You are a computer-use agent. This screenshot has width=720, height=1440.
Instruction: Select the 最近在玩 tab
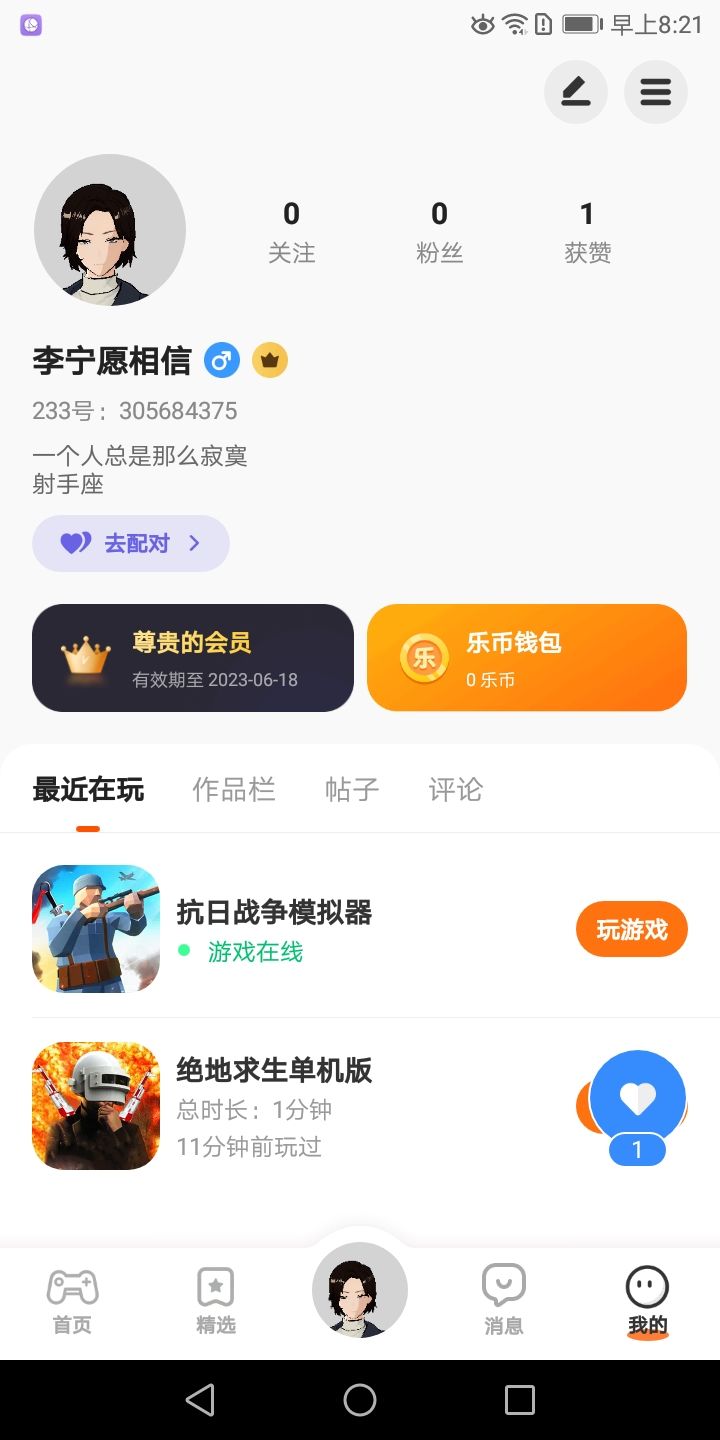[88, 790]
